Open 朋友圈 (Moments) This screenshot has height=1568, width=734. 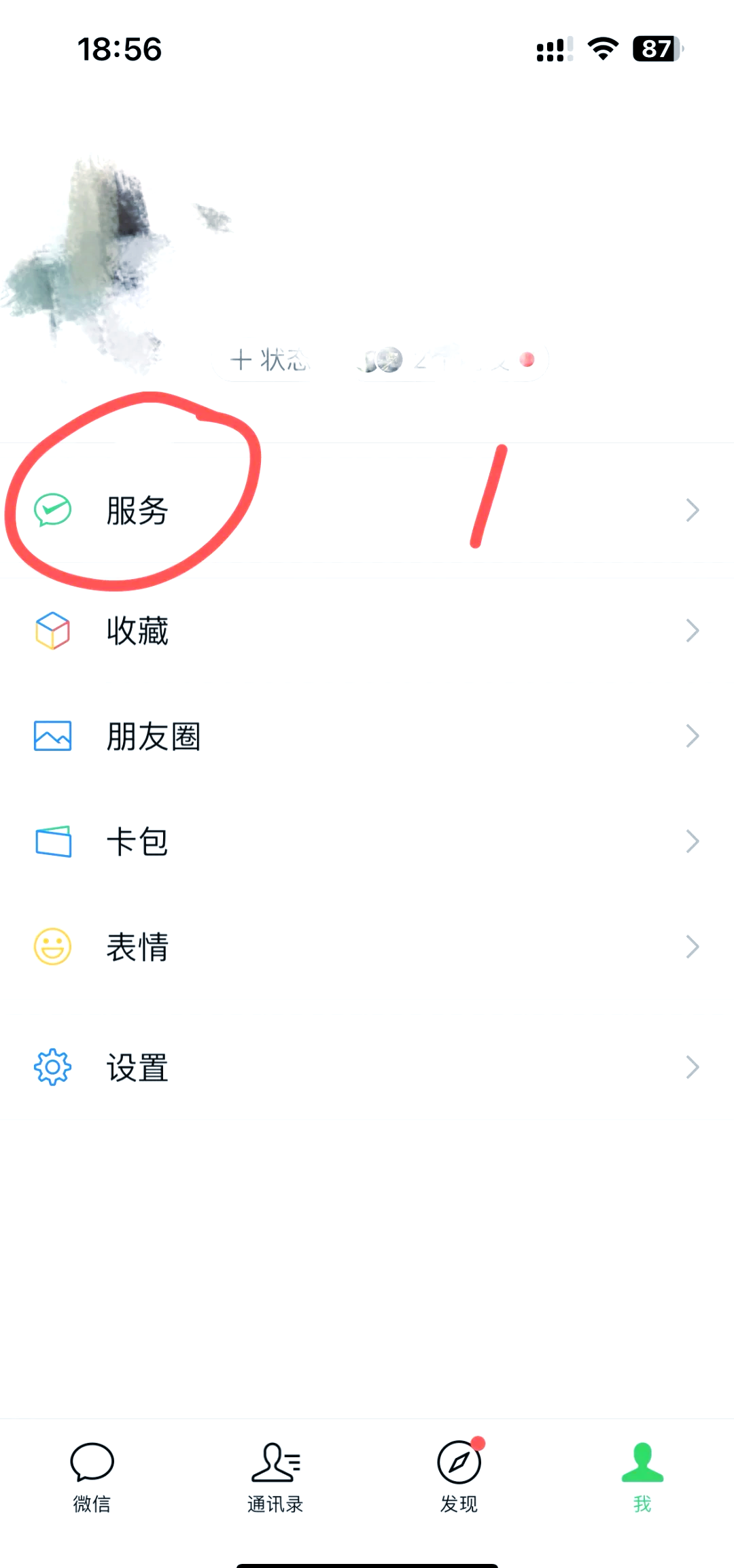pyautogui.click(x=367, y=736)
